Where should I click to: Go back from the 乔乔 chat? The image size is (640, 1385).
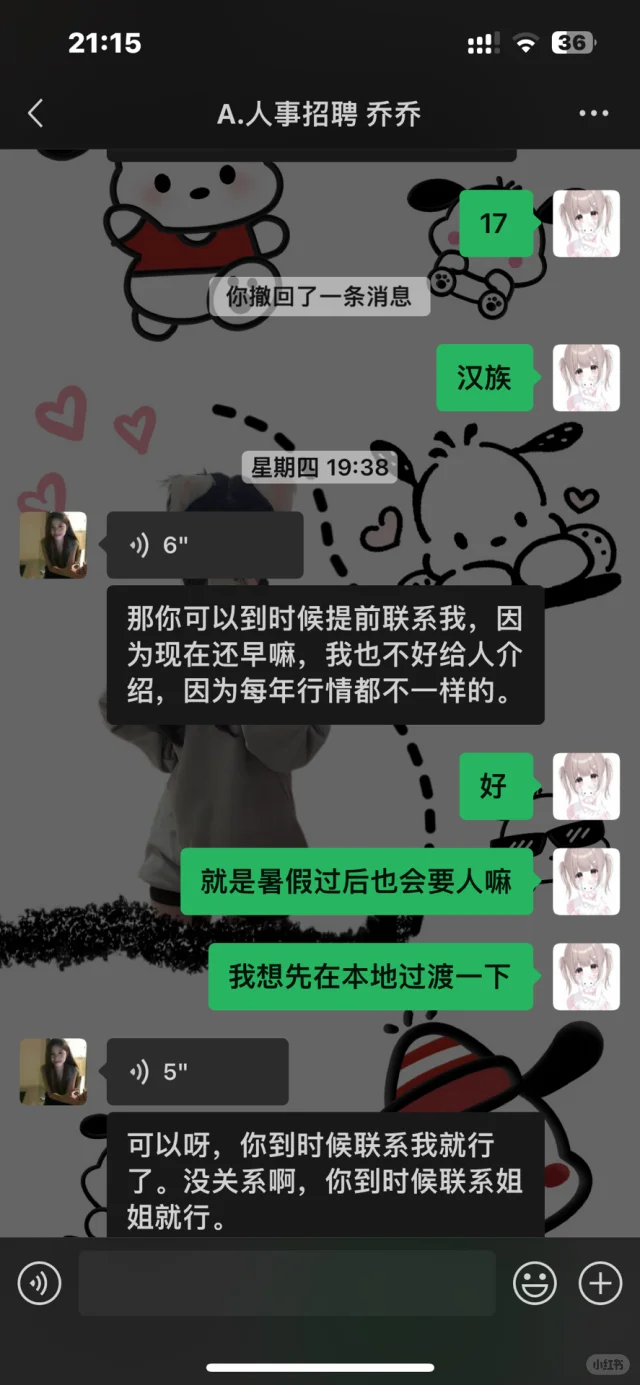pyautogui.click(x=36, y=113)
